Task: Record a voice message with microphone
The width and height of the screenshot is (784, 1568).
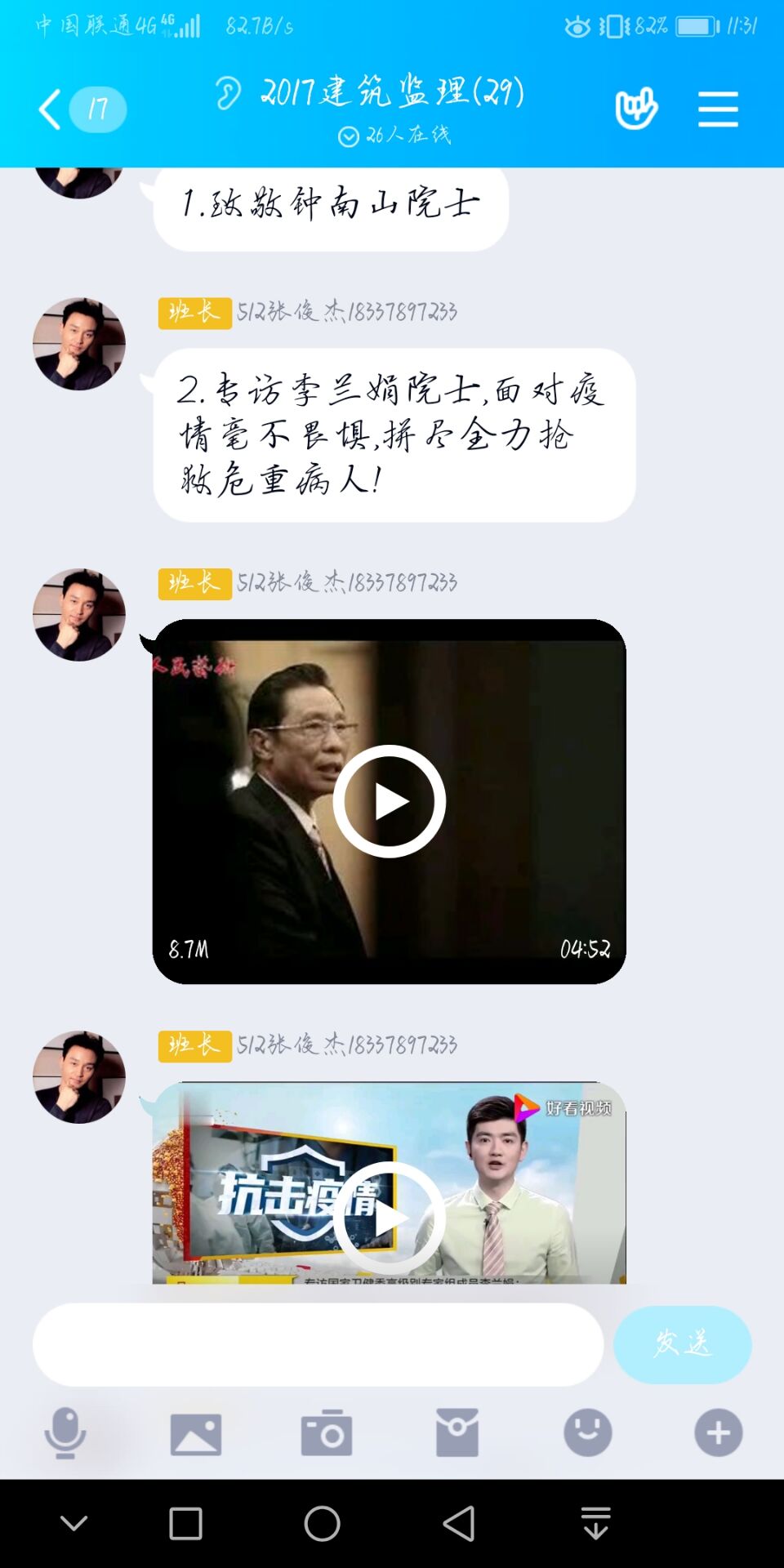Action: coord(65,1433)
